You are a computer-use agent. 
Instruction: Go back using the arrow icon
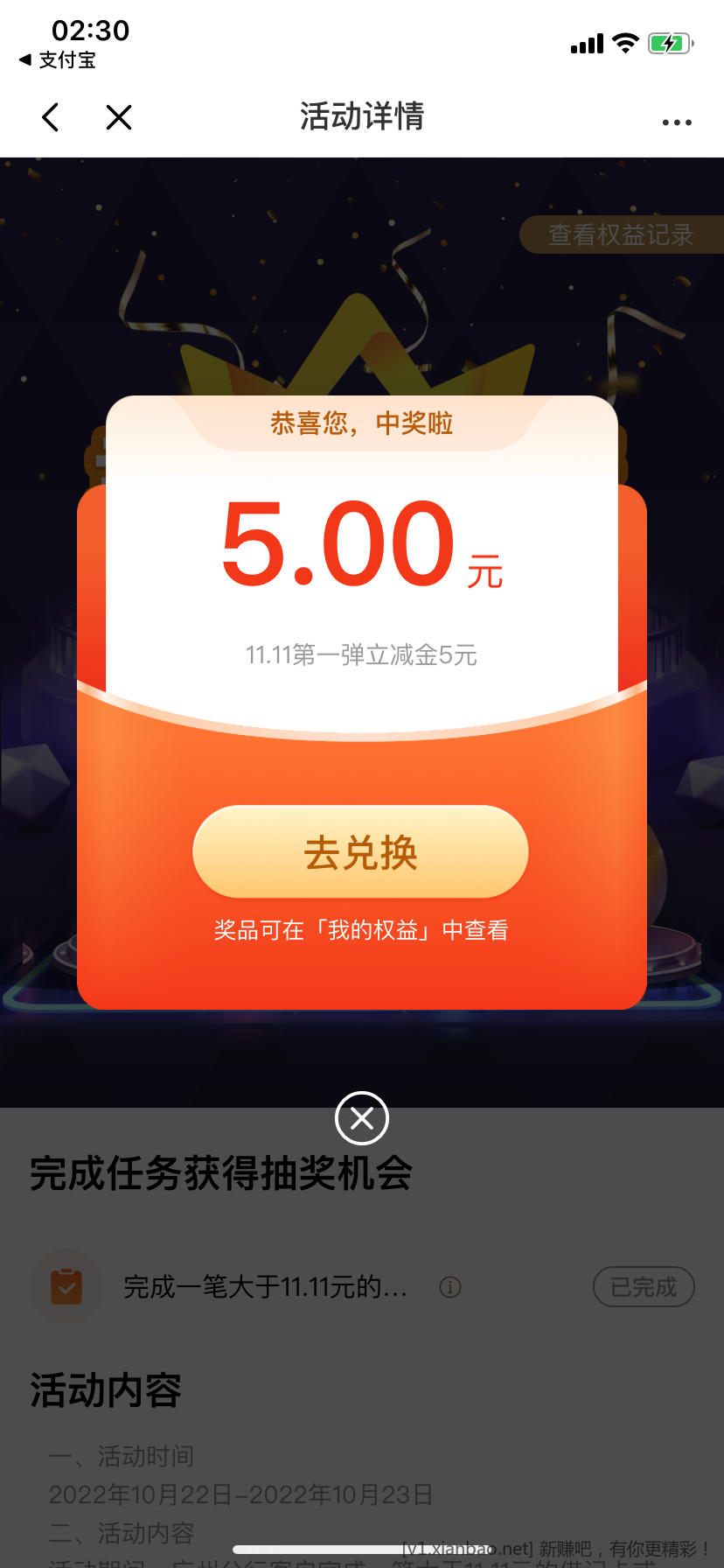point(51,117)
